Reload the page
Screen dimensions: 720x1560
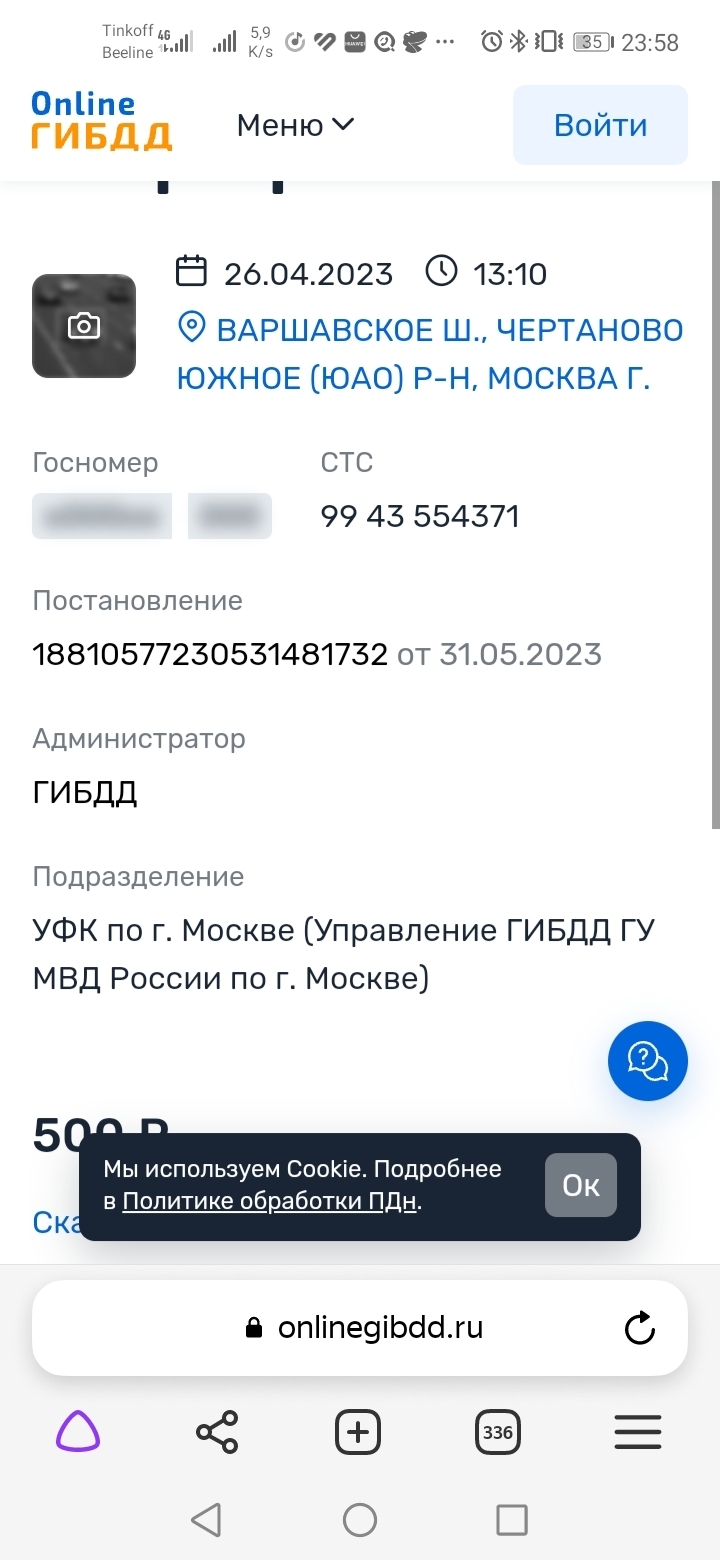(639, 1328)
